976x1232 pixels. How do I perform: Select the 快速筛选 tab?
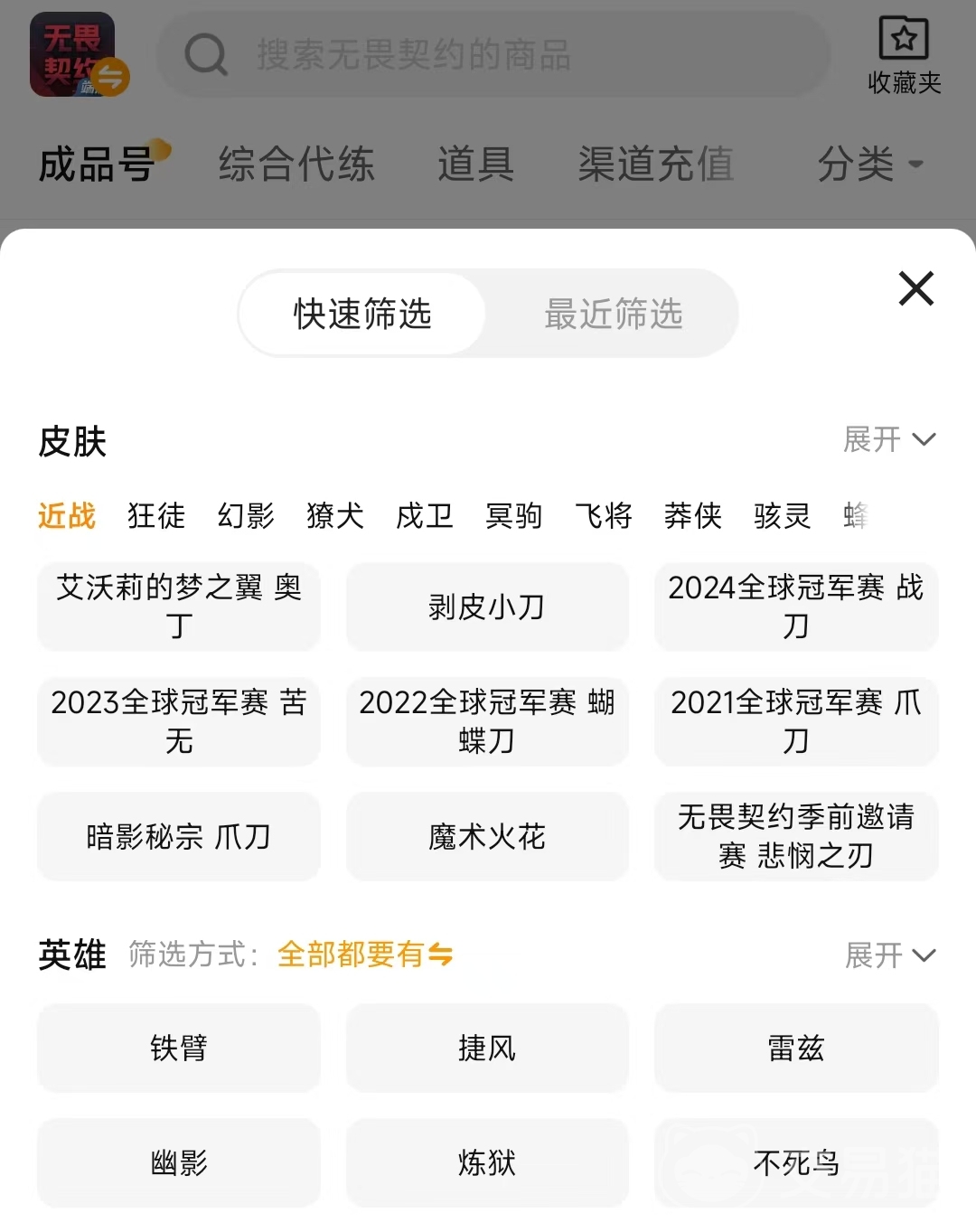tap(362, 314)
